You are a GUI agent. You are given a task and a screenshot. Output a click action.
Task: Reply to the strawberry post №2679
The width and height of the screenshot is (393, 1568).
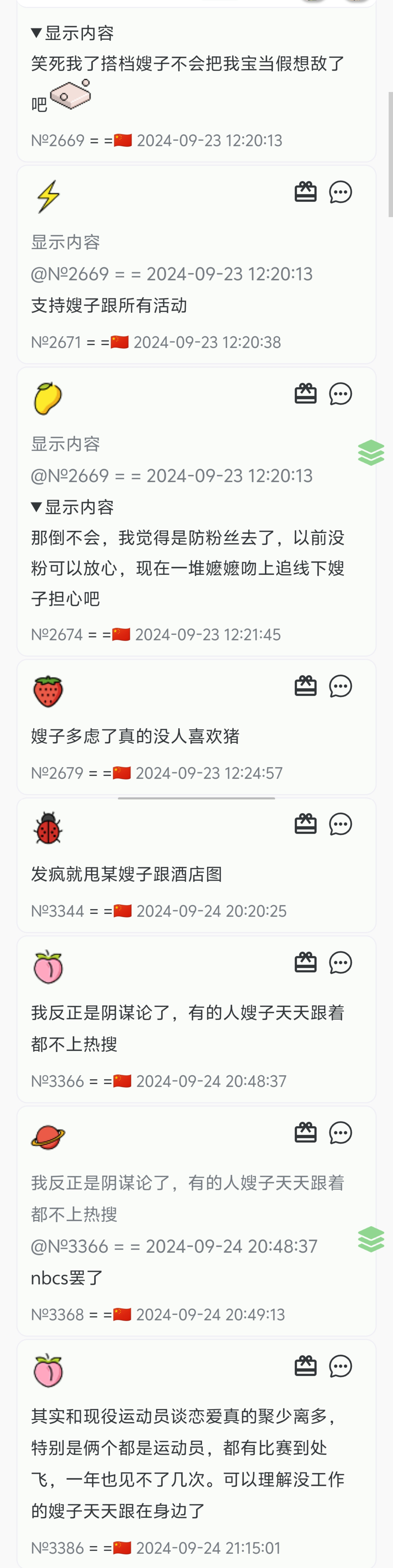click(x=340, y=686)
